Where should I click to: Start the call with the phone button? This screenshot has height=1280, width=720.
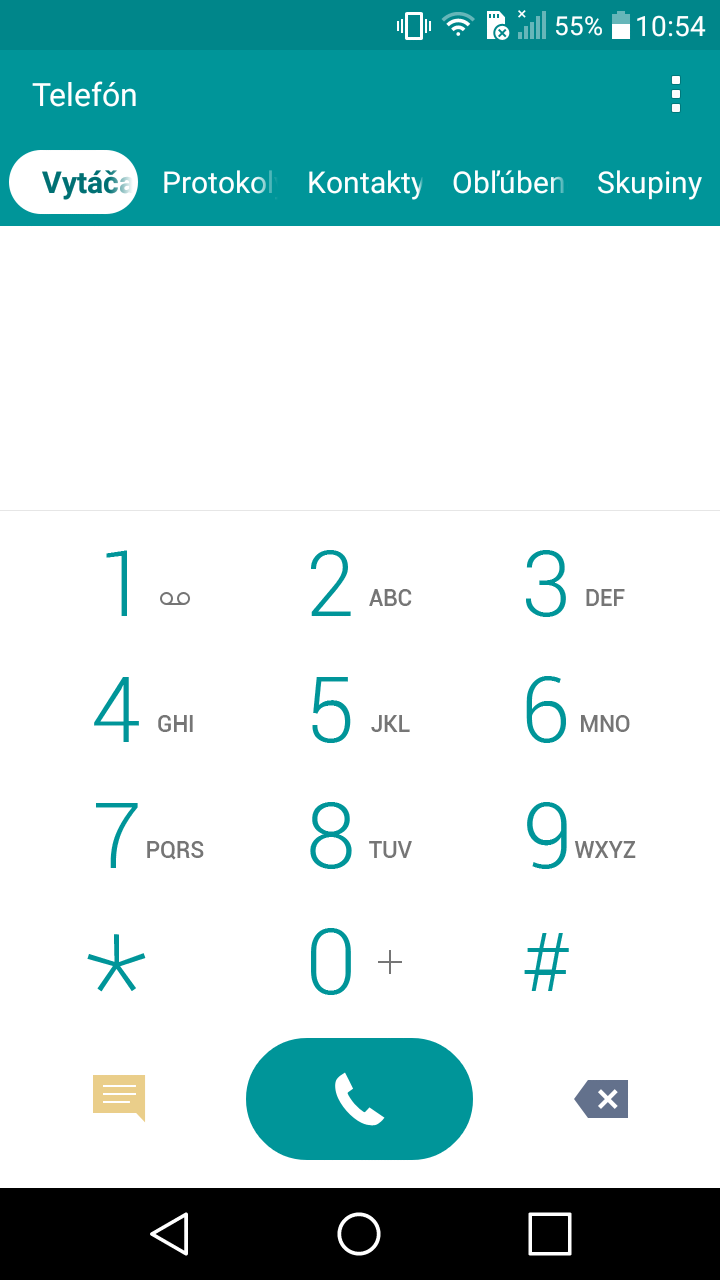point(359,1099)
